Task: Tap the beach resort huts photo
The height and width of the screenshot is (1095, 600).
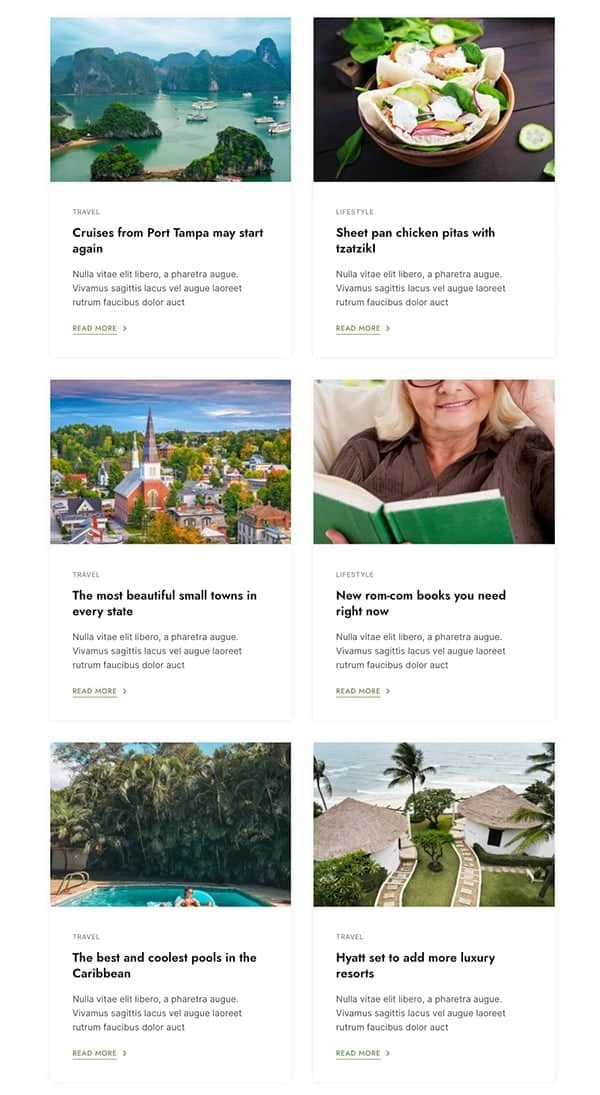Action: click(x=434, y=824)
